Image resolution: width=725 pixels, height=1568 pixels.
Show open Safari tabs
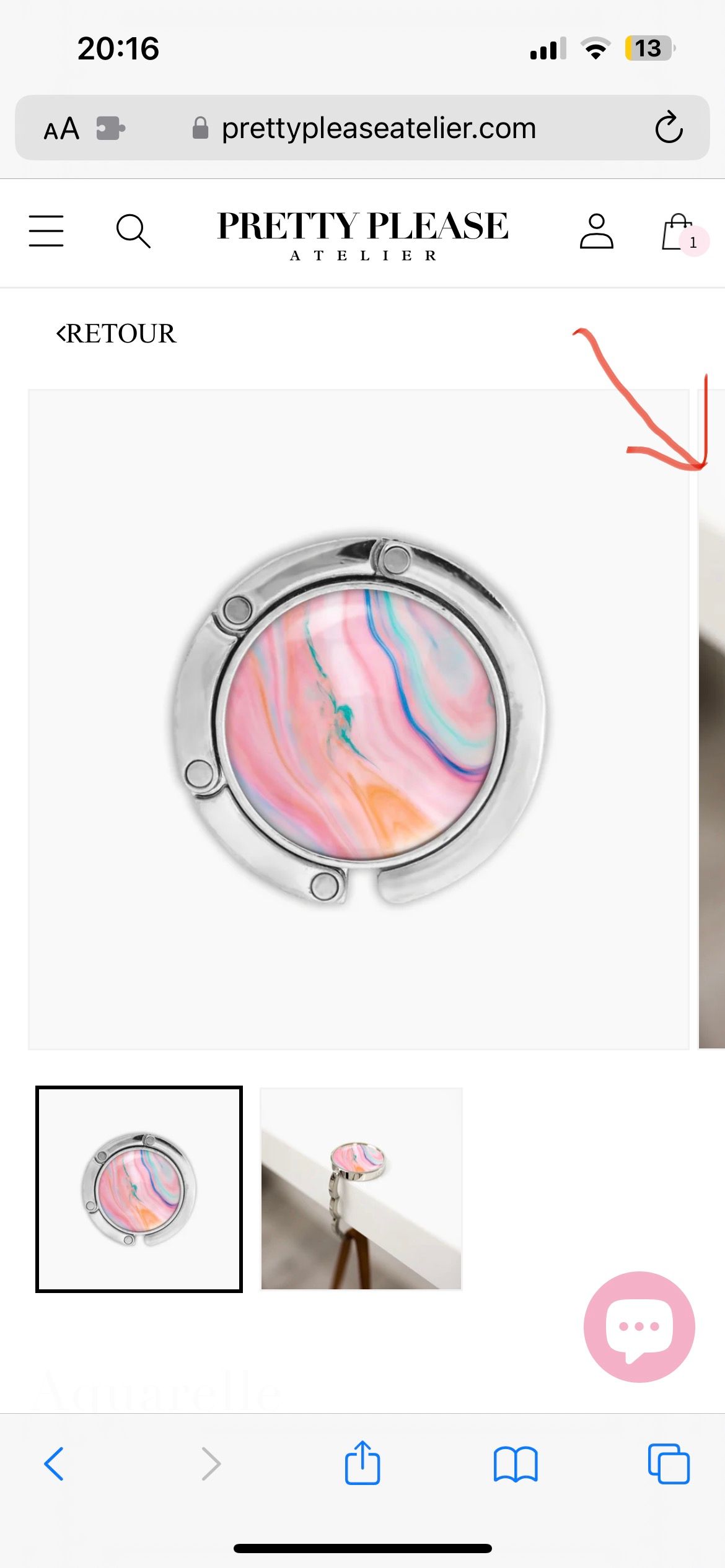click(x=668, y=1464)
